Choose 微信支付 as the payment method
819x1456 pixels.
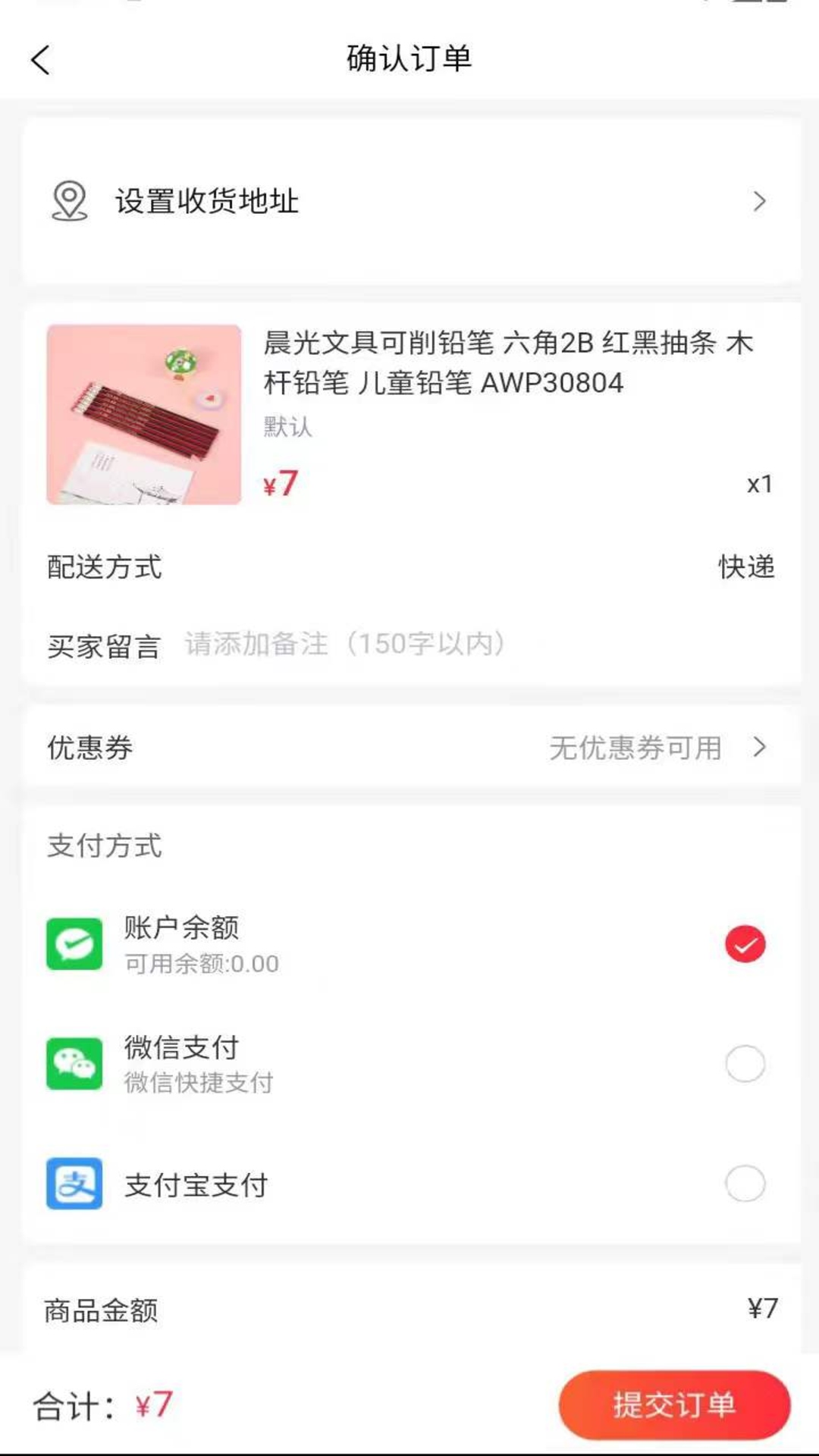tap(411, 1063)
